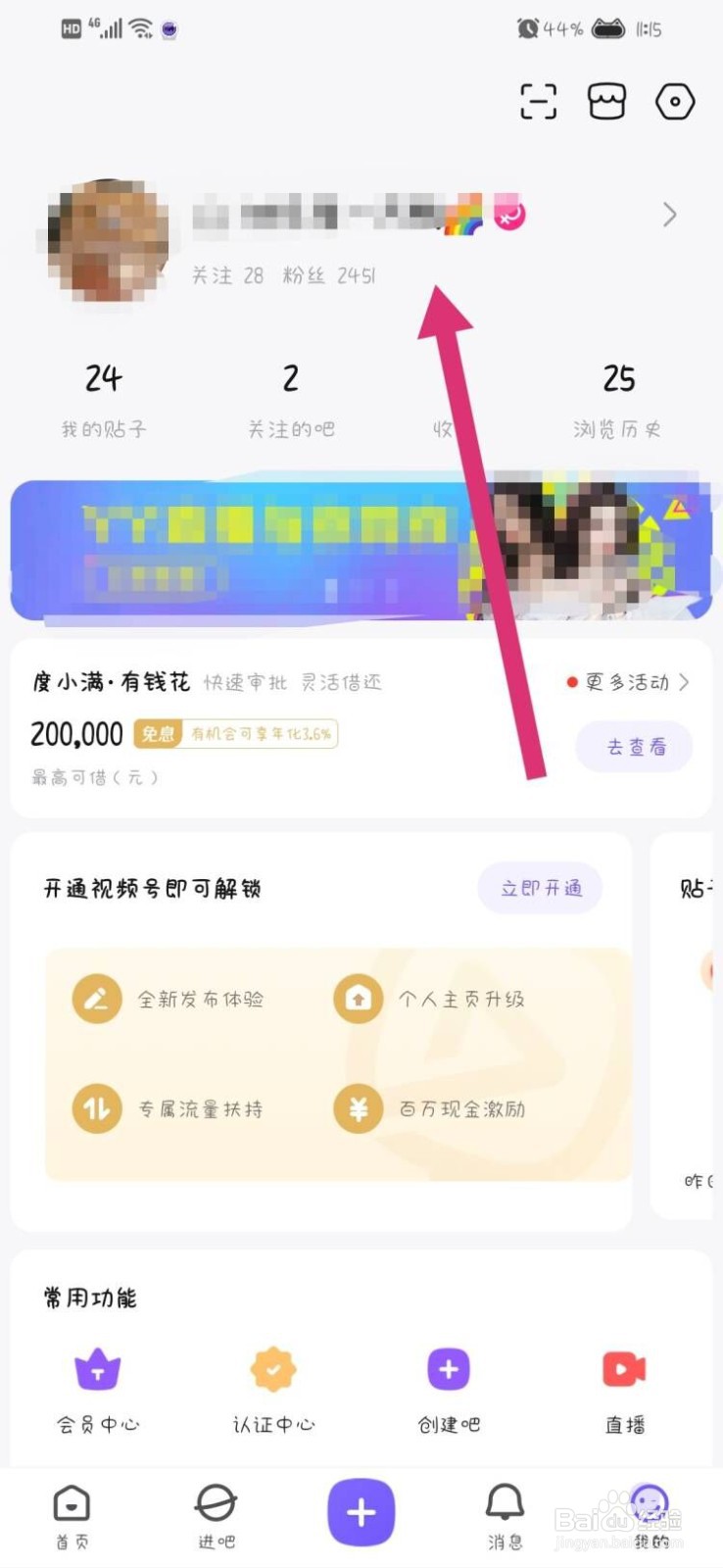Open the QR code scanner
The height and width of the screenshot is (1568, 723).
tap(537, 101)
